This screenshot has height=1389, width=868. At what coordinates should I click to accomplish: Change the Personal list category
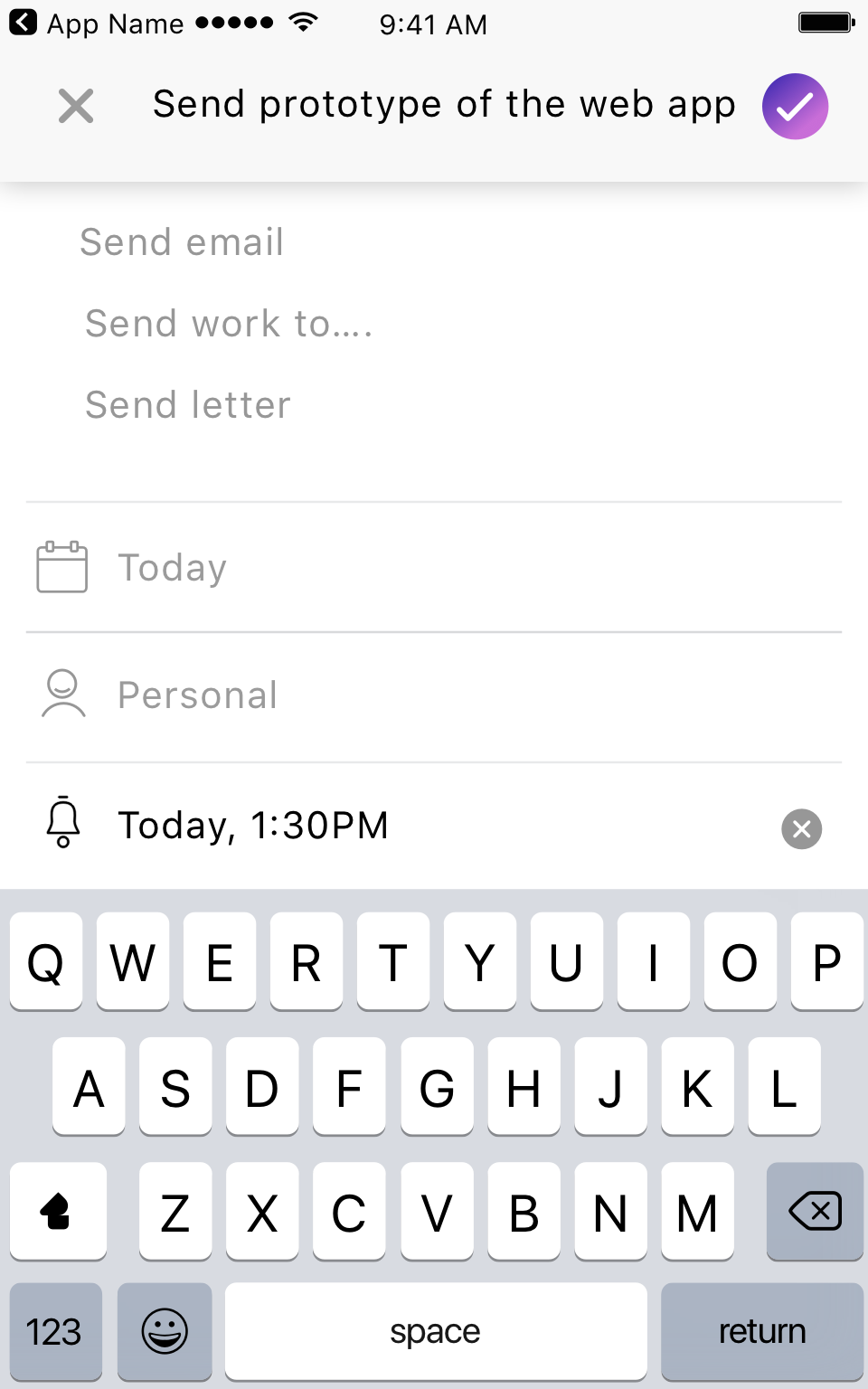[434, 695]
